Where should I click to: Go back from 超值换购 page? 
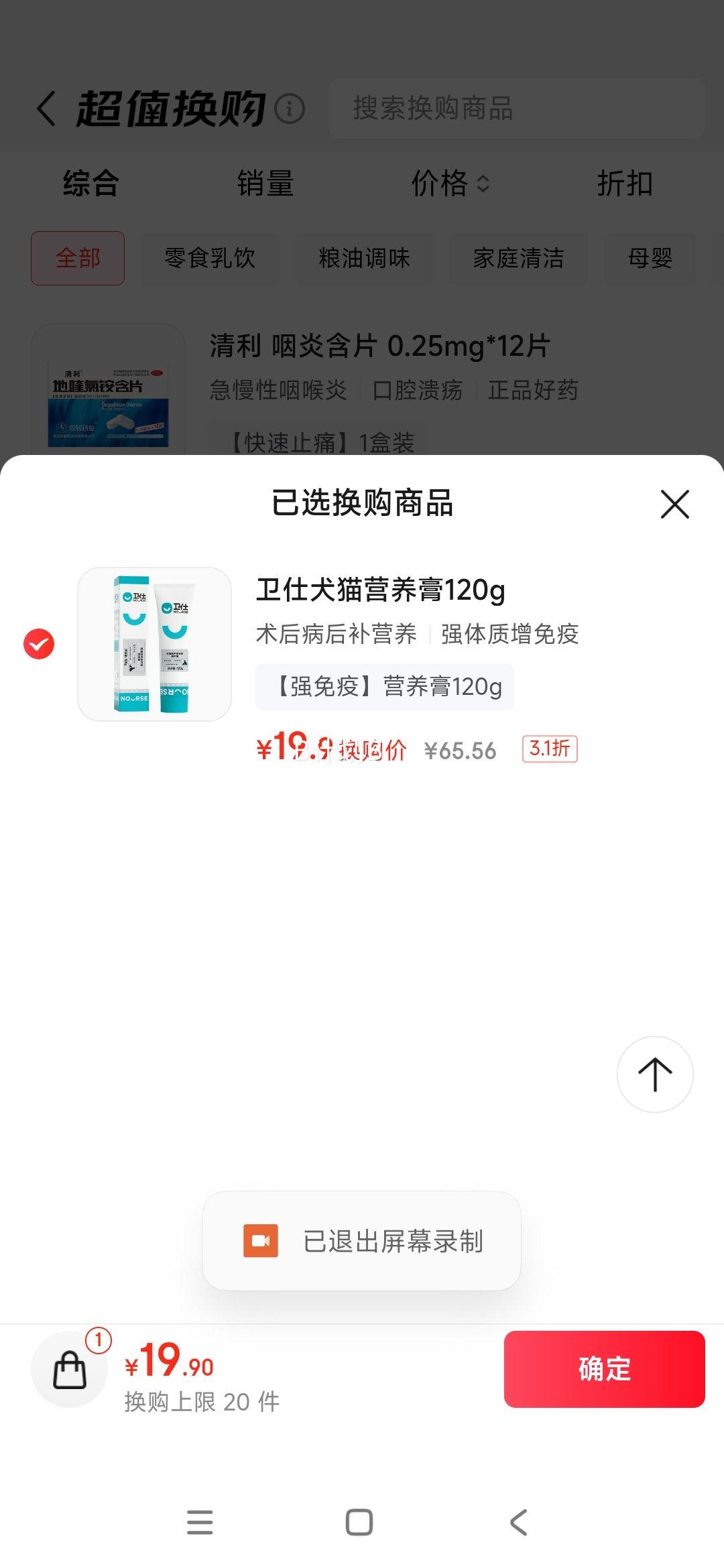[46, 109]
